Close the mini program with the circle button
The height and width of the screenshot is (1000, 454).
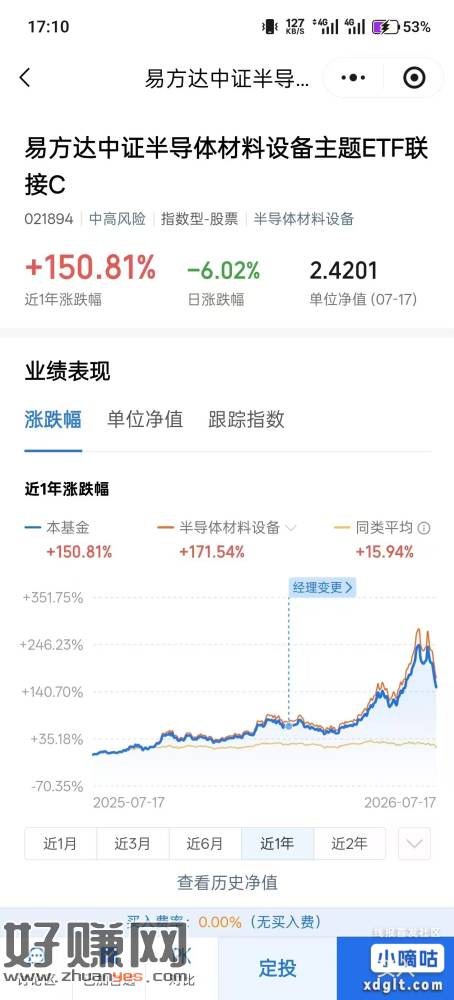(x=414, y=78)
